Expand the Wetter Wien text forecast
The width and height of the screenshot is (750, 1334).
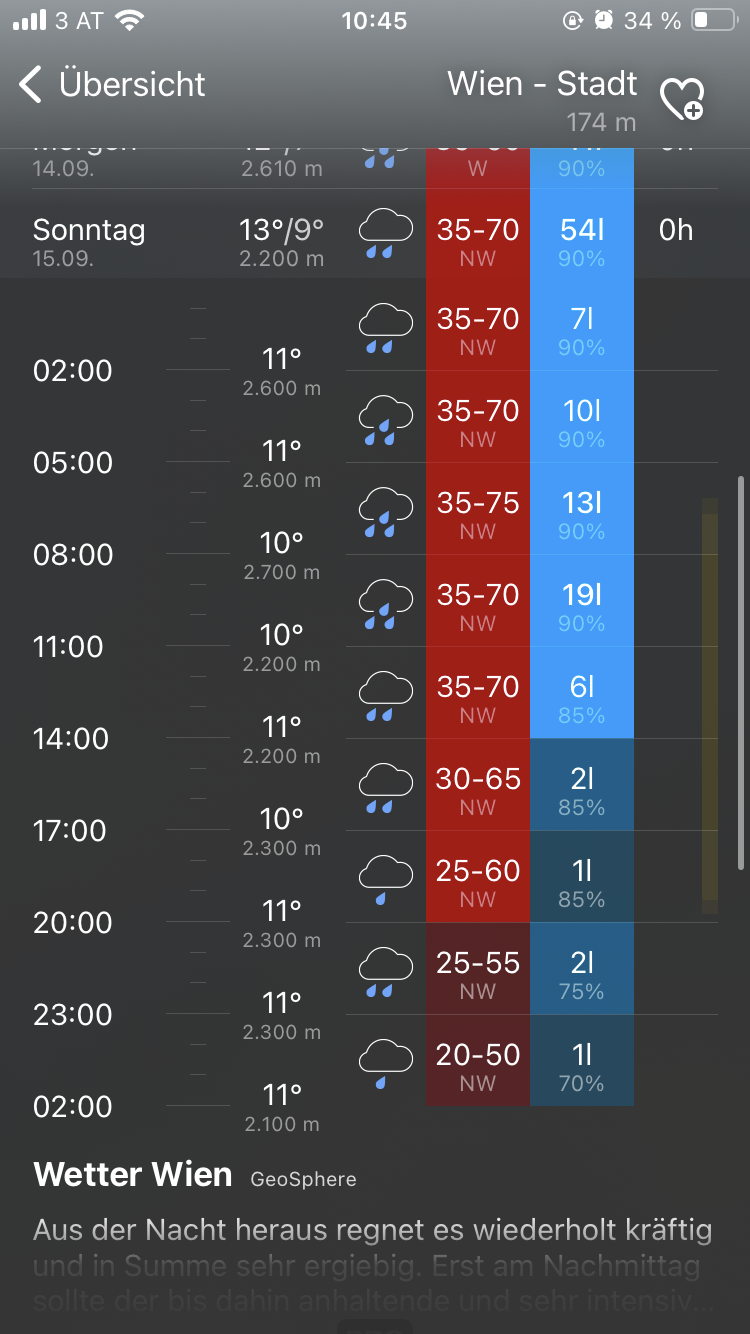[374, 1263]
